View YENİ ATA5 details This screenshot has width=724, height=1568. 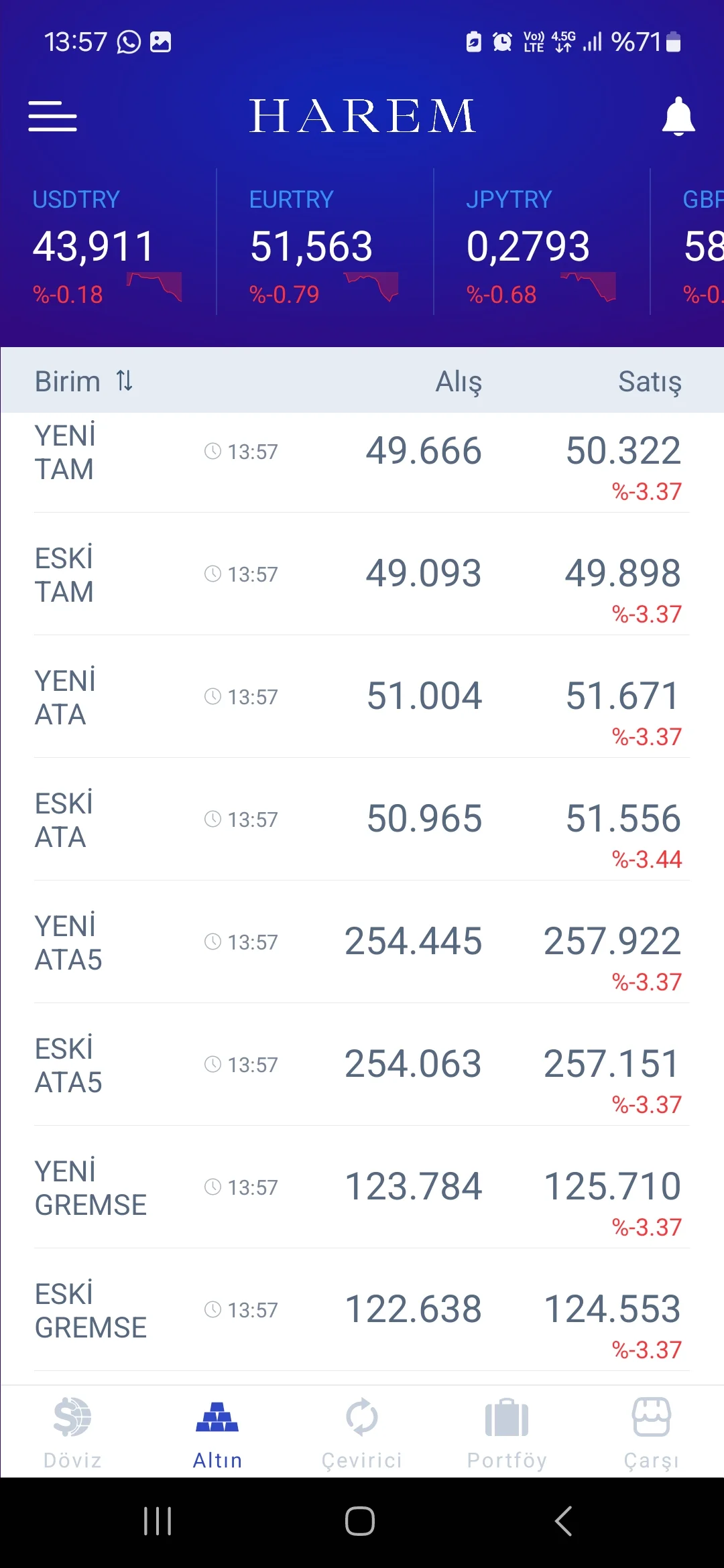coord(361,942)
